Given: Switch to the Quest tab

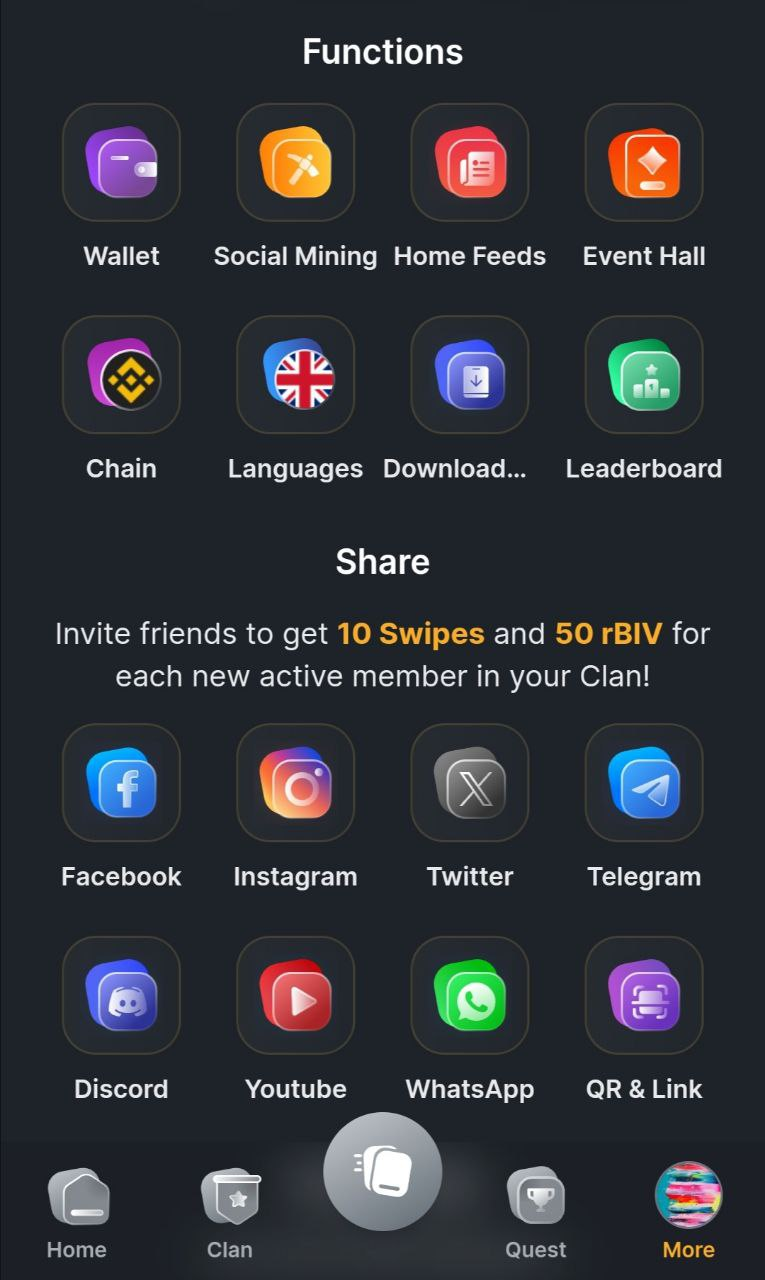Looking at the screenshot, I should click(536, 1212).
